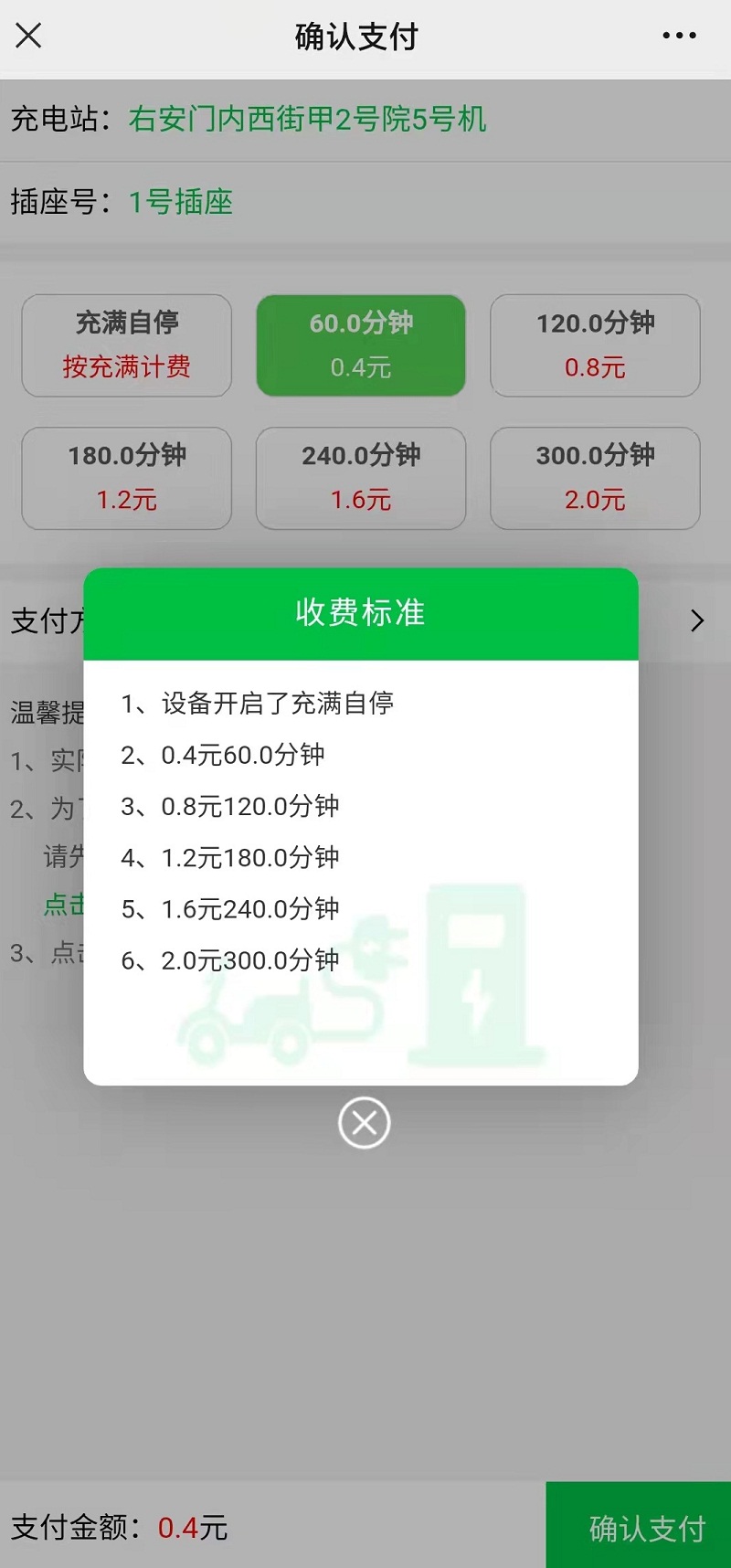Image resolution: width=731 pixels, height=1568 pixels.
Task: Pick the 120.0分钟 0.8元 option
Action: tap(595, 345)
